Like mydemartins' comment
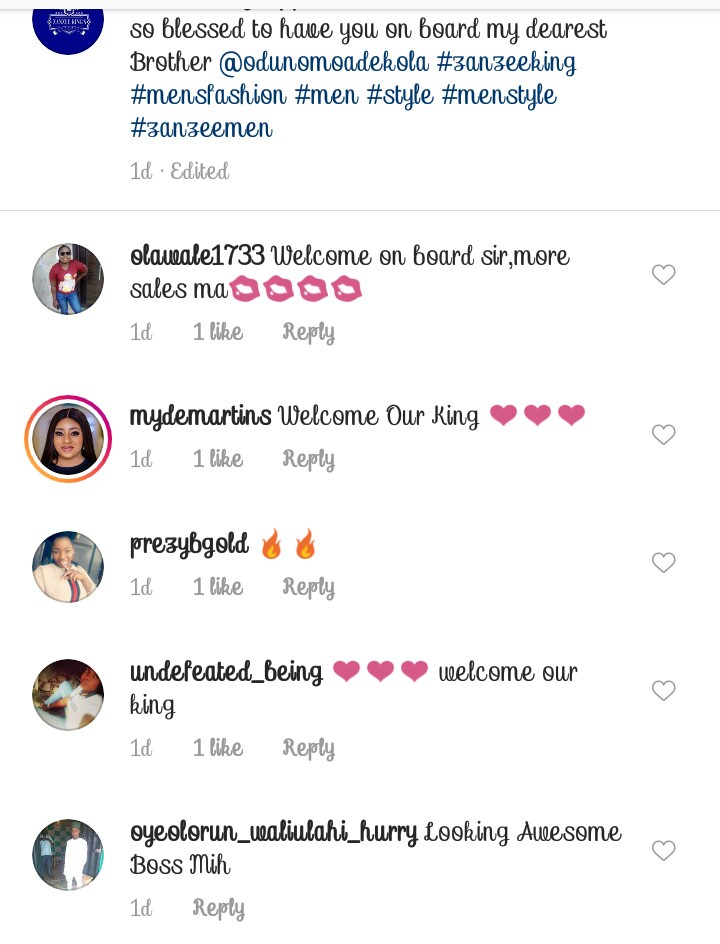Image resolution: width=720 pixels, height=944 pixels. (x=664, y=435)
